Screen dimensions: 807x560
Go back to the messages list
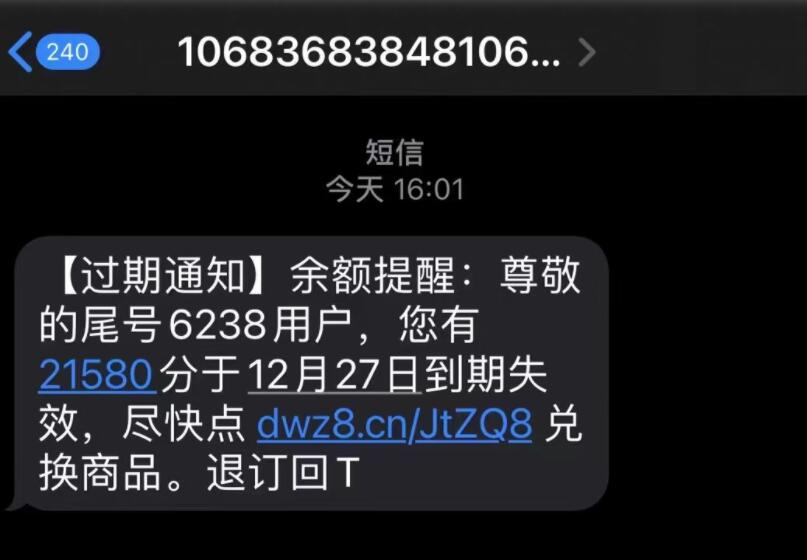[x=52, y=51]
